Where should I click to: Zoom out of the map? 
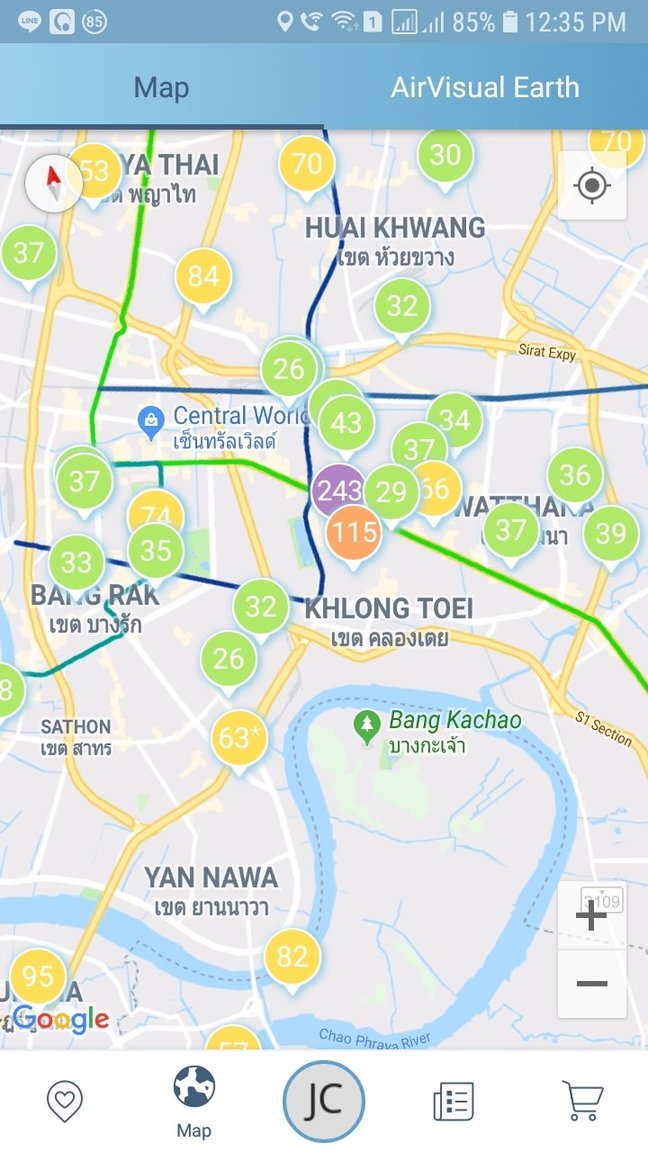[592, 984]
